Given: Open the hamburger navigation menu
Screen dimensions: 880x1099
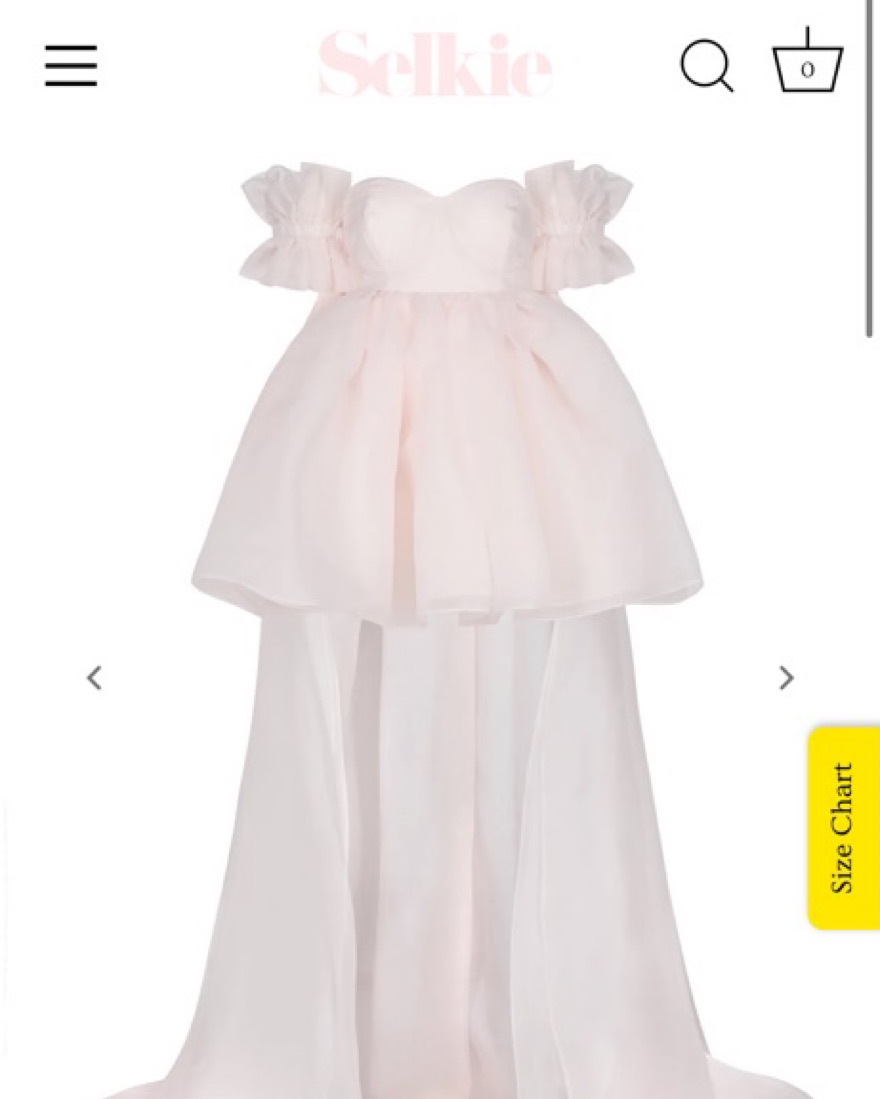Looking at the screenshot, I should (x=71, y=66).
